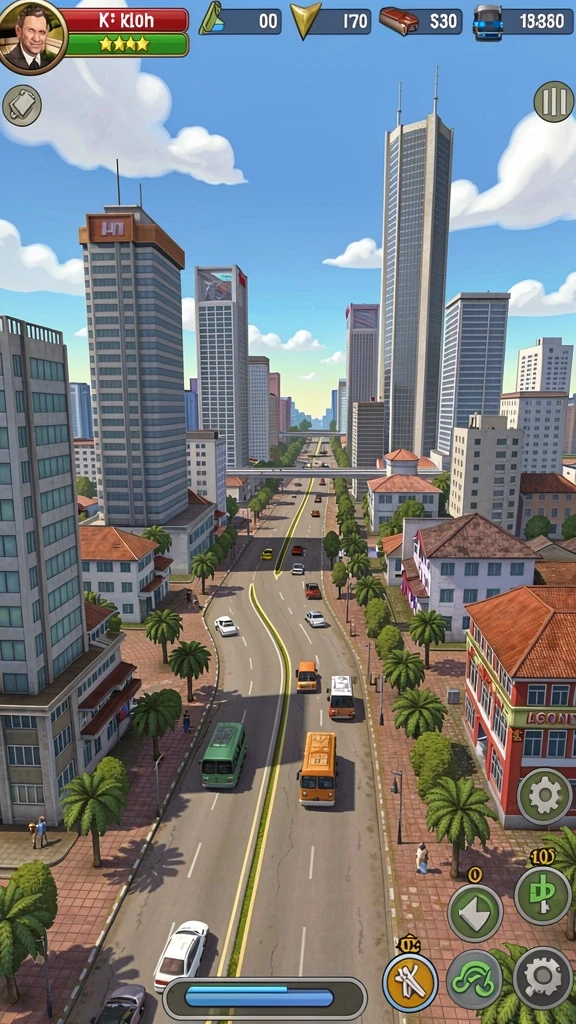Use the green key button marked 10
Image resolution: width=576 pixels, height=1024 pixels.
pyautogui.click(x=543, y=895)
